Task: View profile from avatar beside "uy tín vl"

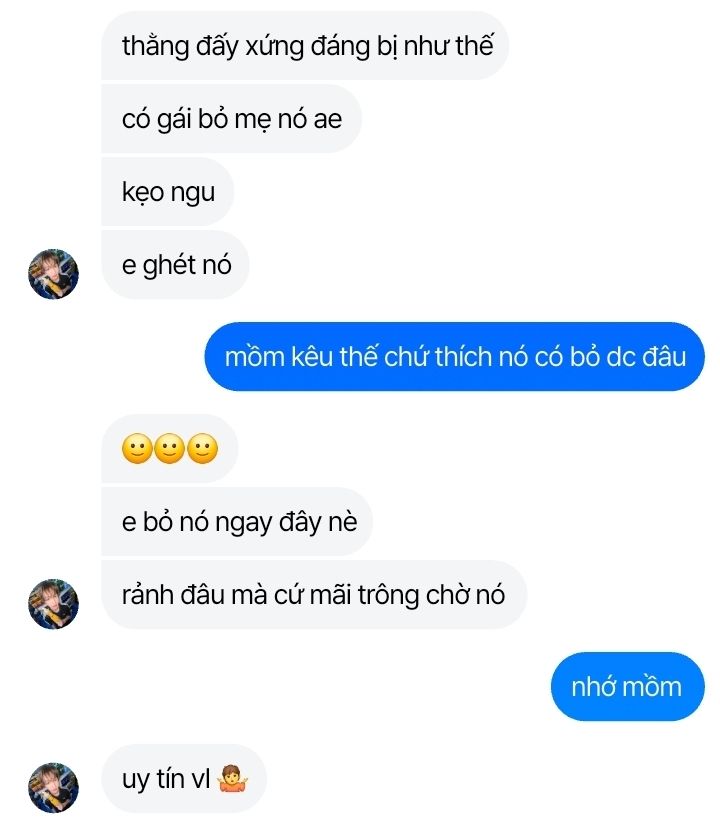Action: coord(53,787)
